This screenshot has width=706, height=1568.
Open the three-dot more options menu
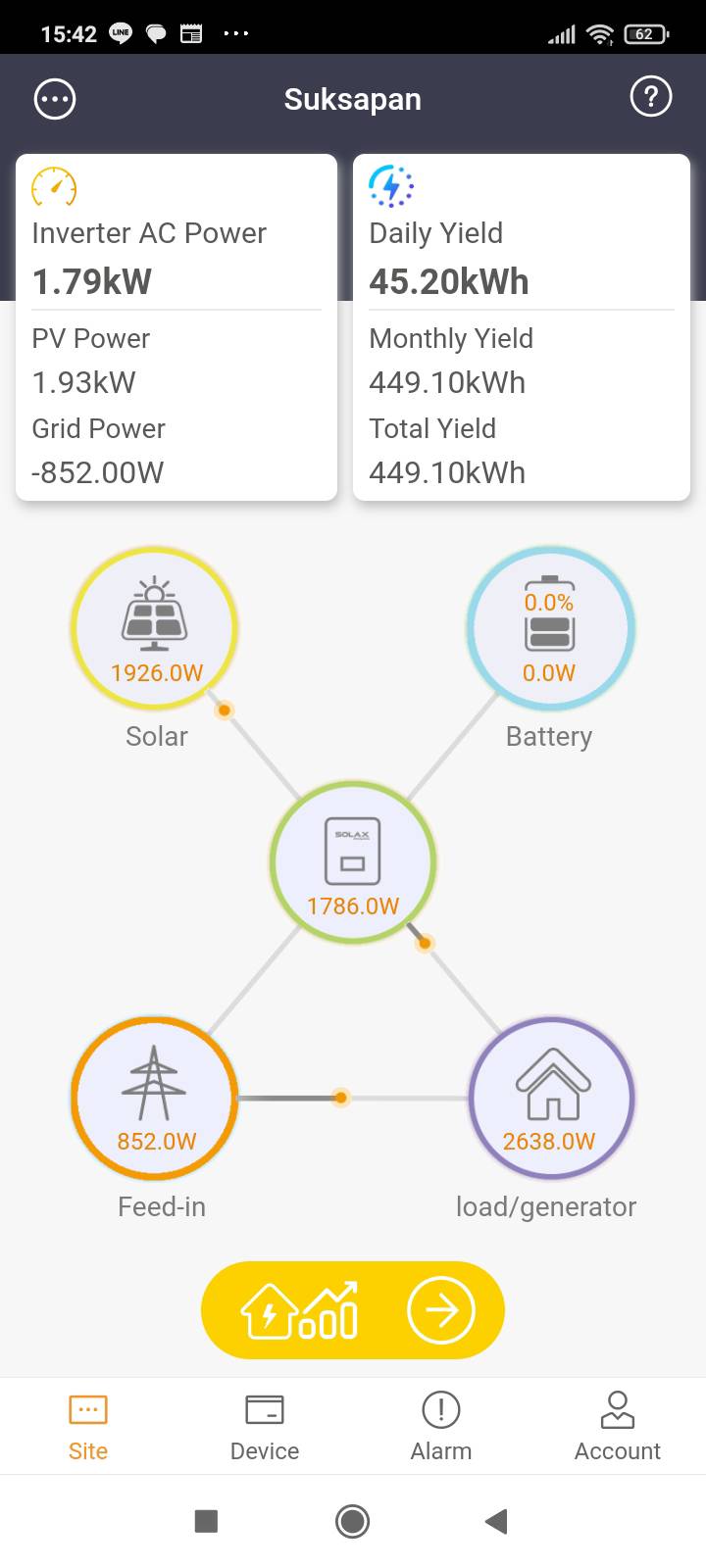55,99
